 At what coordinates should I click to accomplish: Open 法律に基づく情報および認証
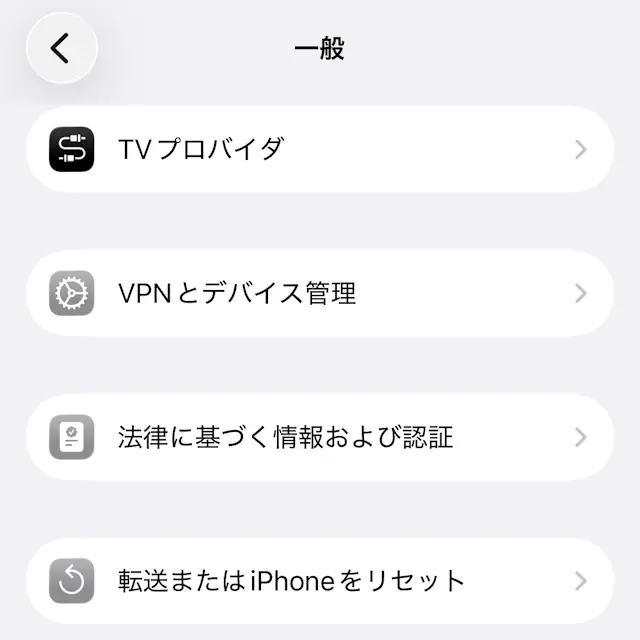pyautogui.click(x=319, y=437)
